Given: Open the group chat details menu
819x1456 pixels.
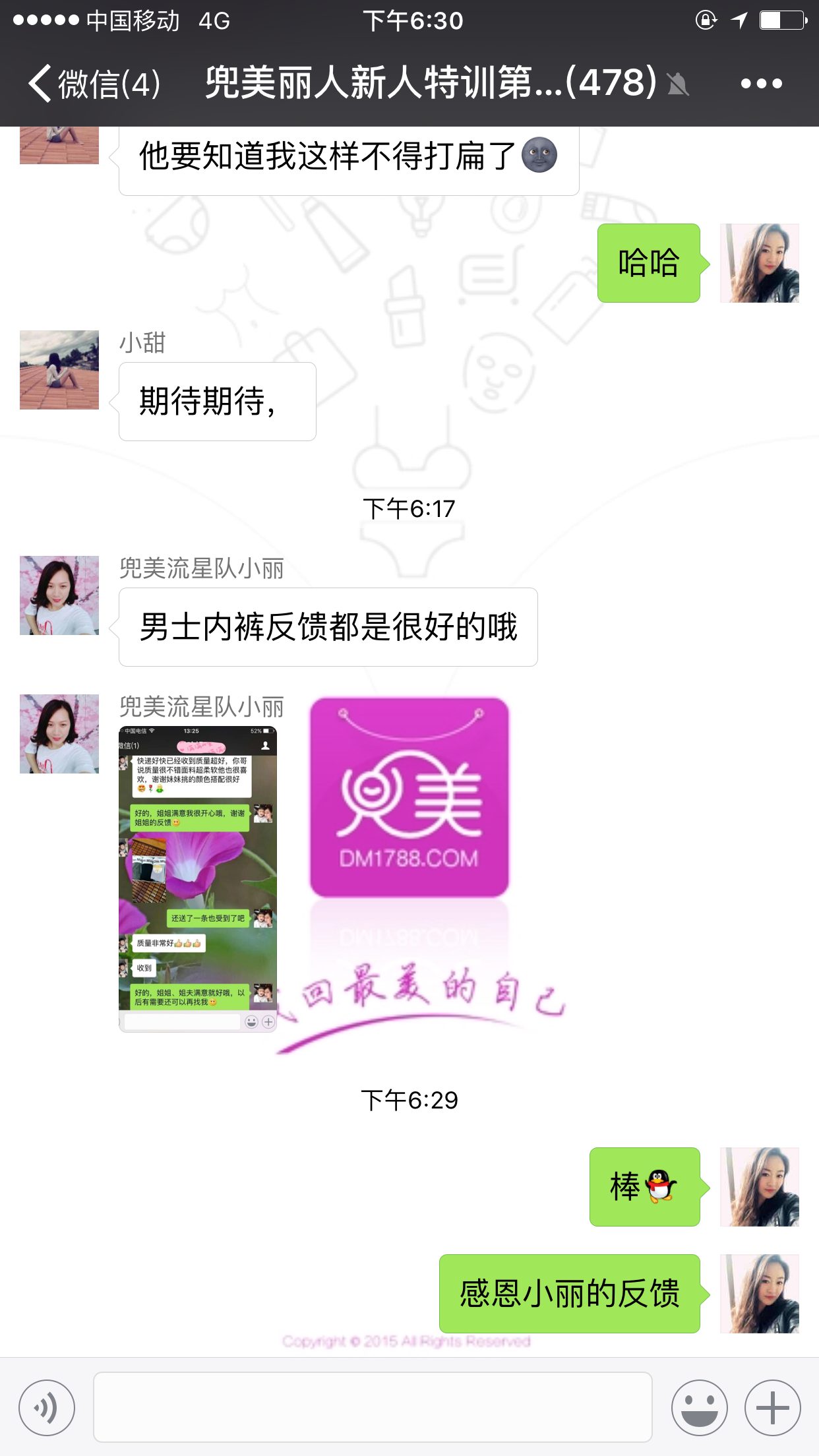Looking at the screenshot, I should (761, 84).
